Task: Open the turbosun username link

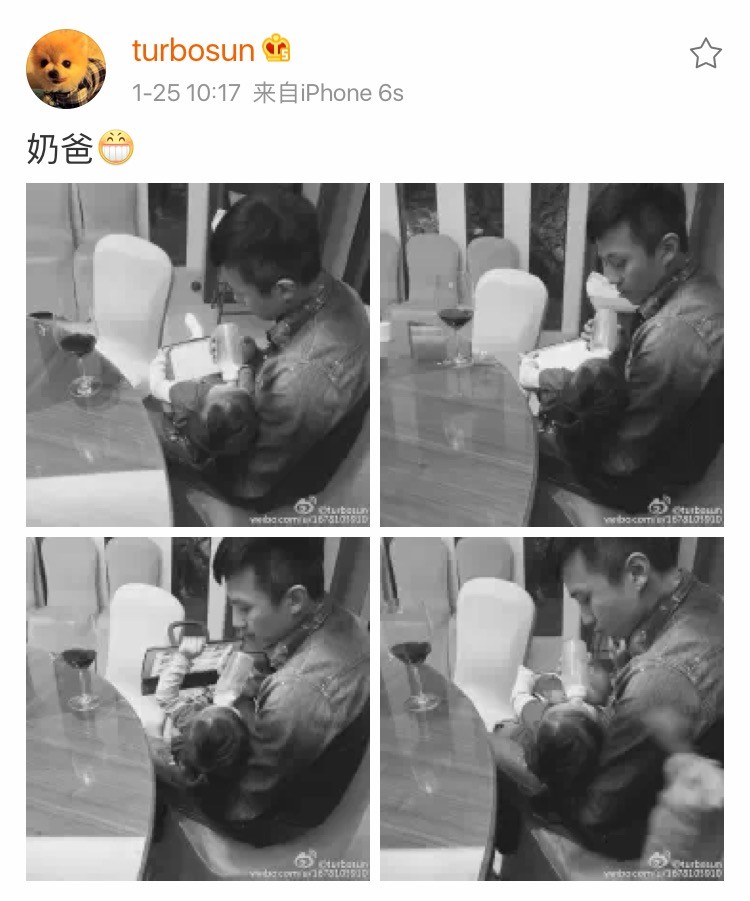Action: click(x=193, y=50)
